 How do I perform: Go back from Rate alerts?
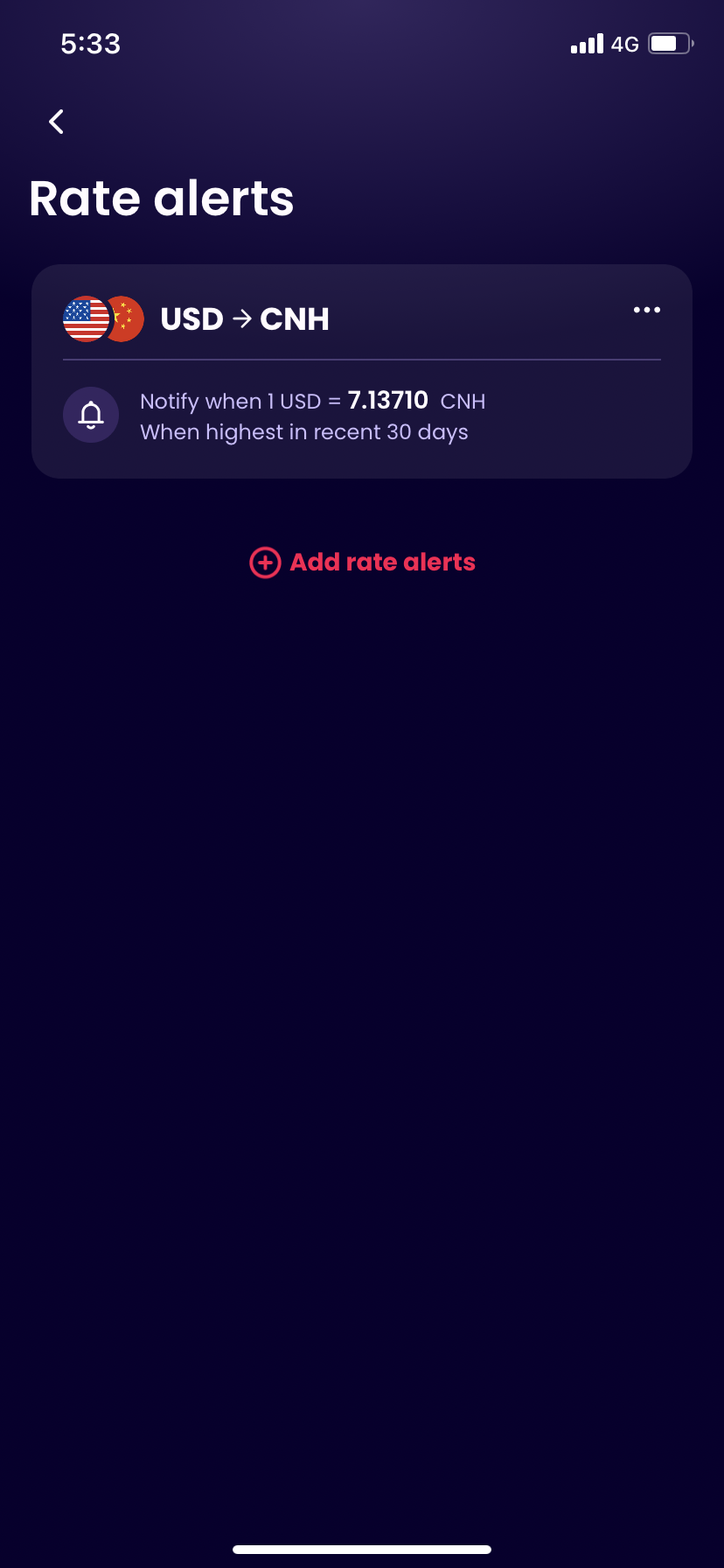(x=57, y=122)
